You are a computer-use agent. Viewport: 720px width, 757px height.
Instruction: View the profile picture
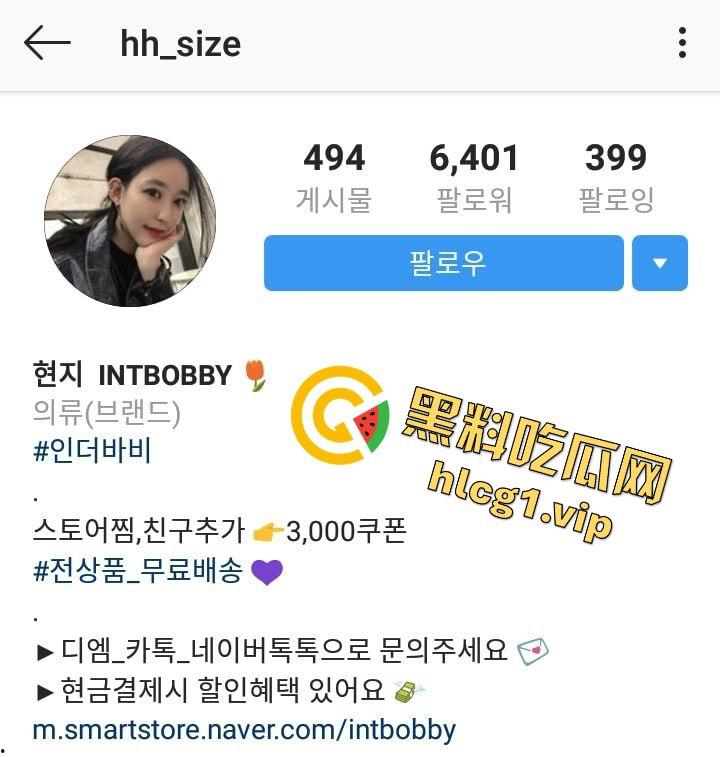coord(130,220)
